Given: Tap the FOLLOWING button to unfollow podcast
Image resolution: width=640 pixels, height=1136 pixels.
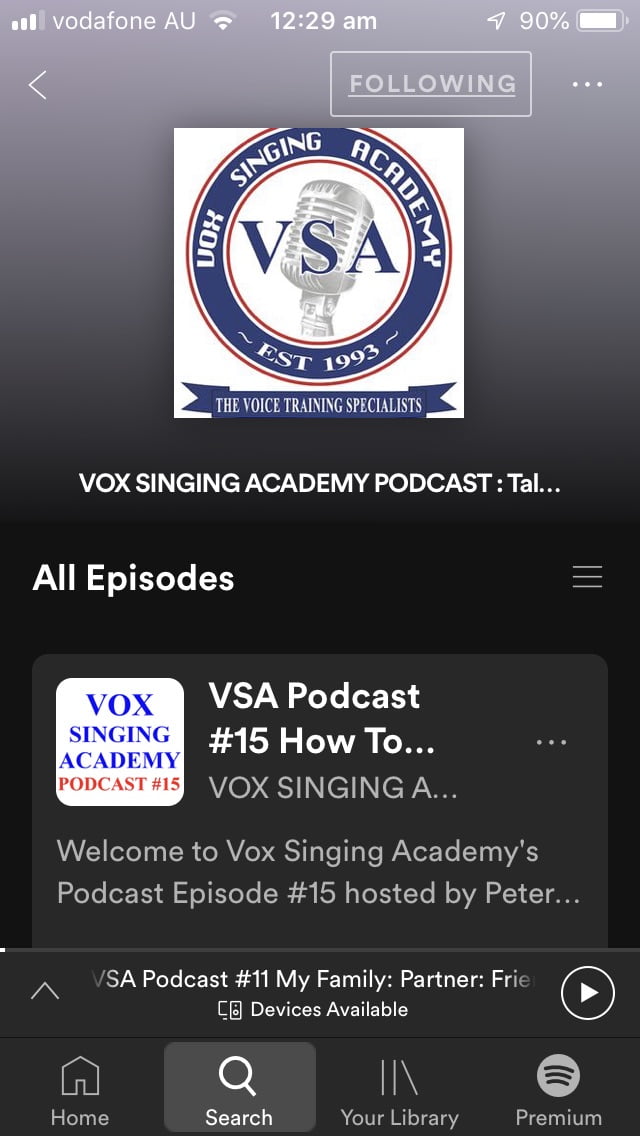Looking at the screenshot, I should click(x=431, y=84).
